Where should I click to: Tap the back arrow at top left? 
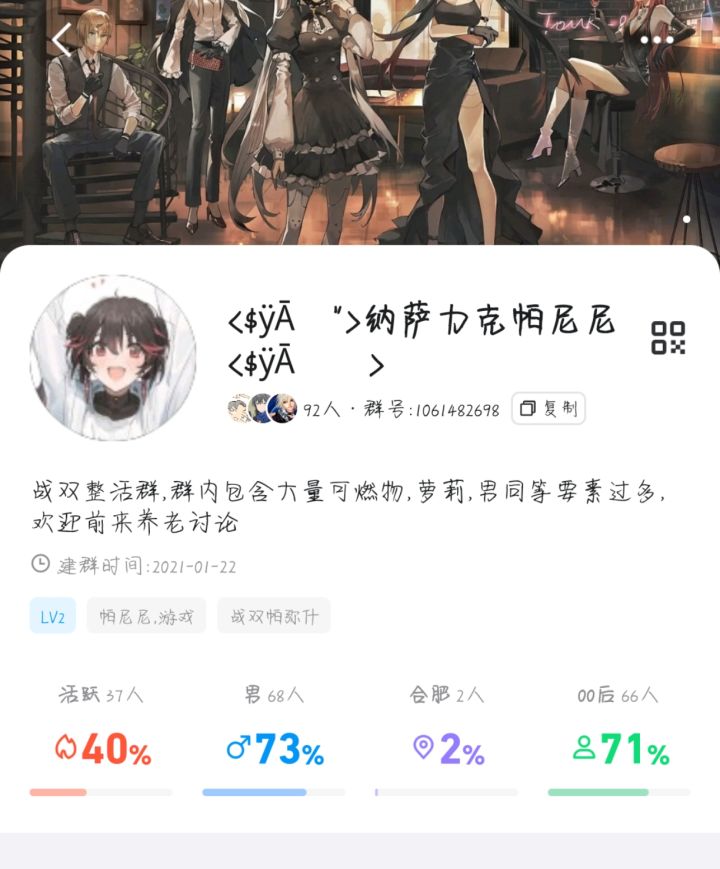pos(60,38)
